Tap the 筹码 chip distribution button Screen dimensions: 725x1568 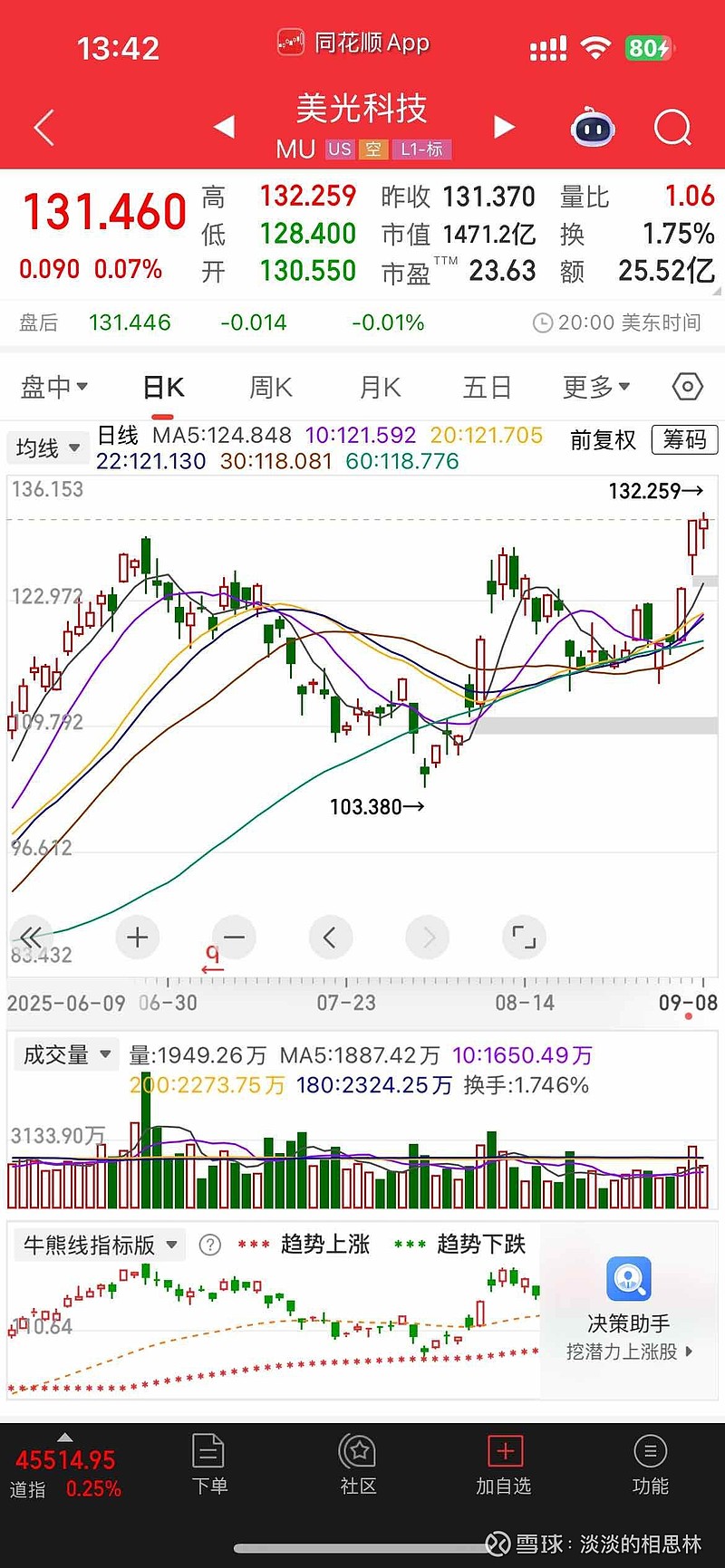coord(684,440)
